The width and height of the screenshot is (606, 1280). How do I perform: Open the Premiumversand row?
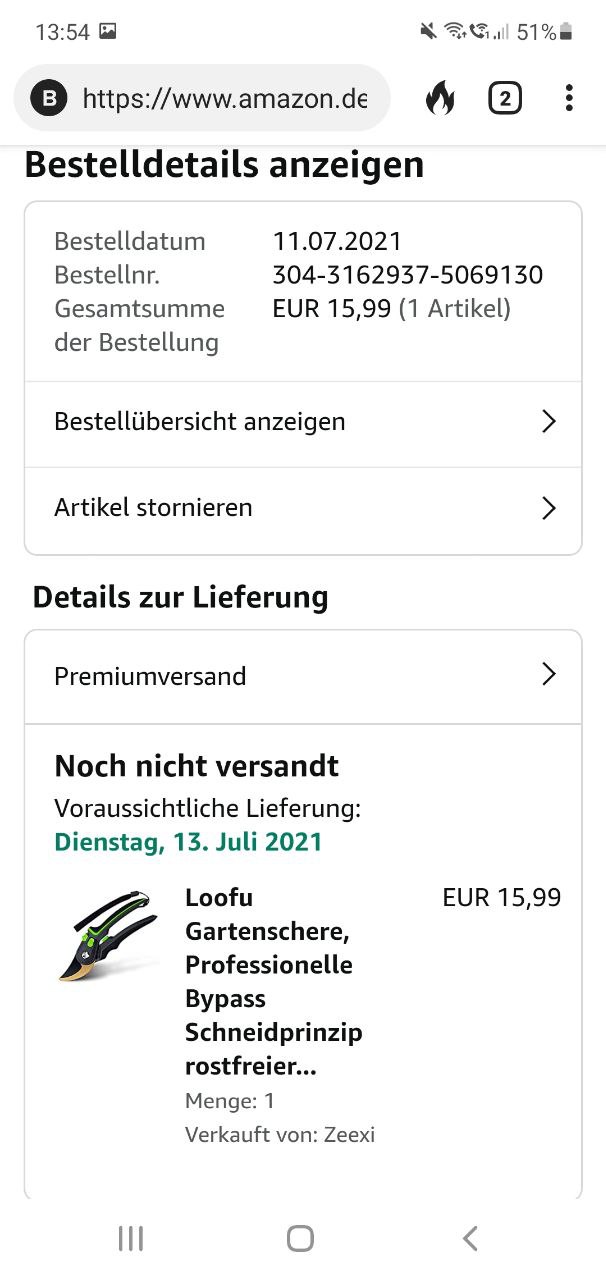click(303, 676)
